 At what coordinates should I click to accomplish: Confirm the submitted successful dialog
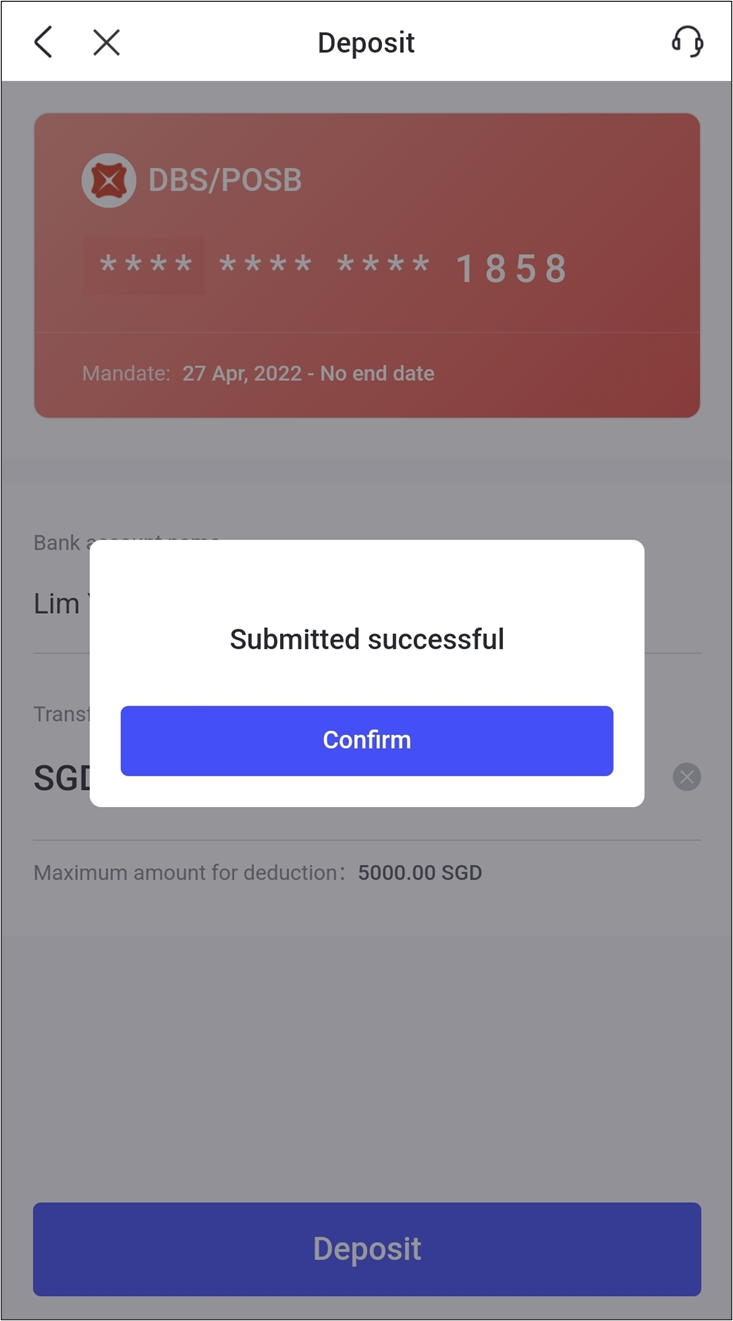click(x=366, y=740)
